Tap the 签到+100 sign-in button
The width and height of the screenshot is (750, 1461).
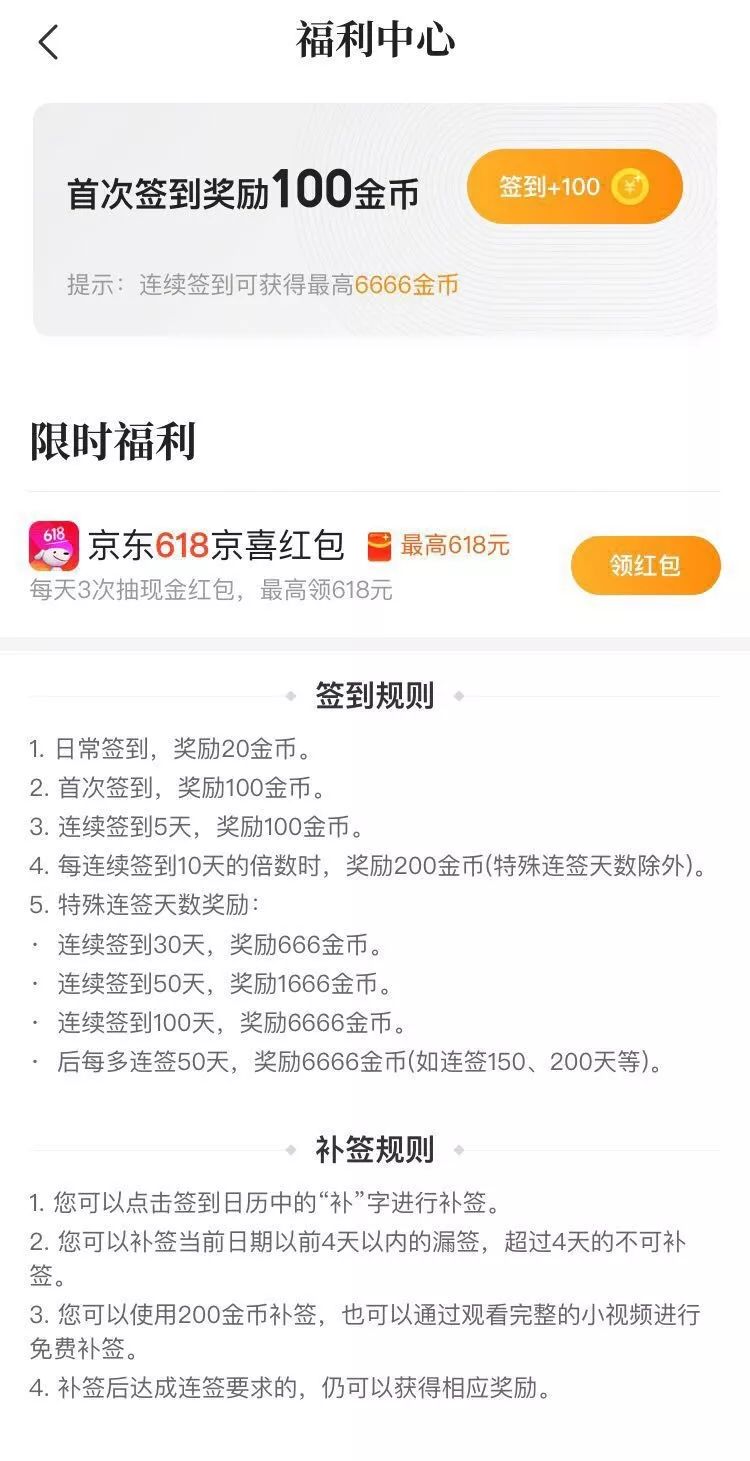574,187
